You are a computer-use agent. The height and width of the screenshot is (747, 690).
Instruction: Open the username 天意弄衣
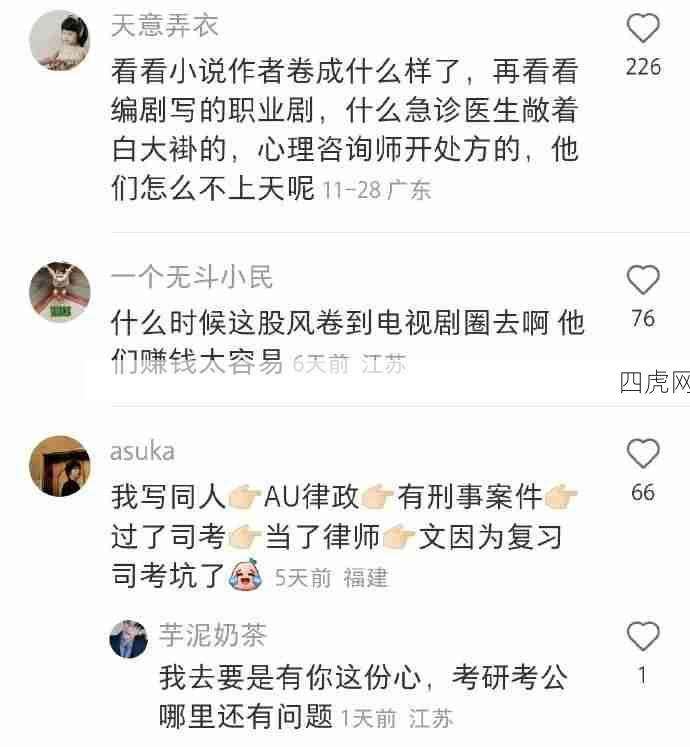(164, 24)
